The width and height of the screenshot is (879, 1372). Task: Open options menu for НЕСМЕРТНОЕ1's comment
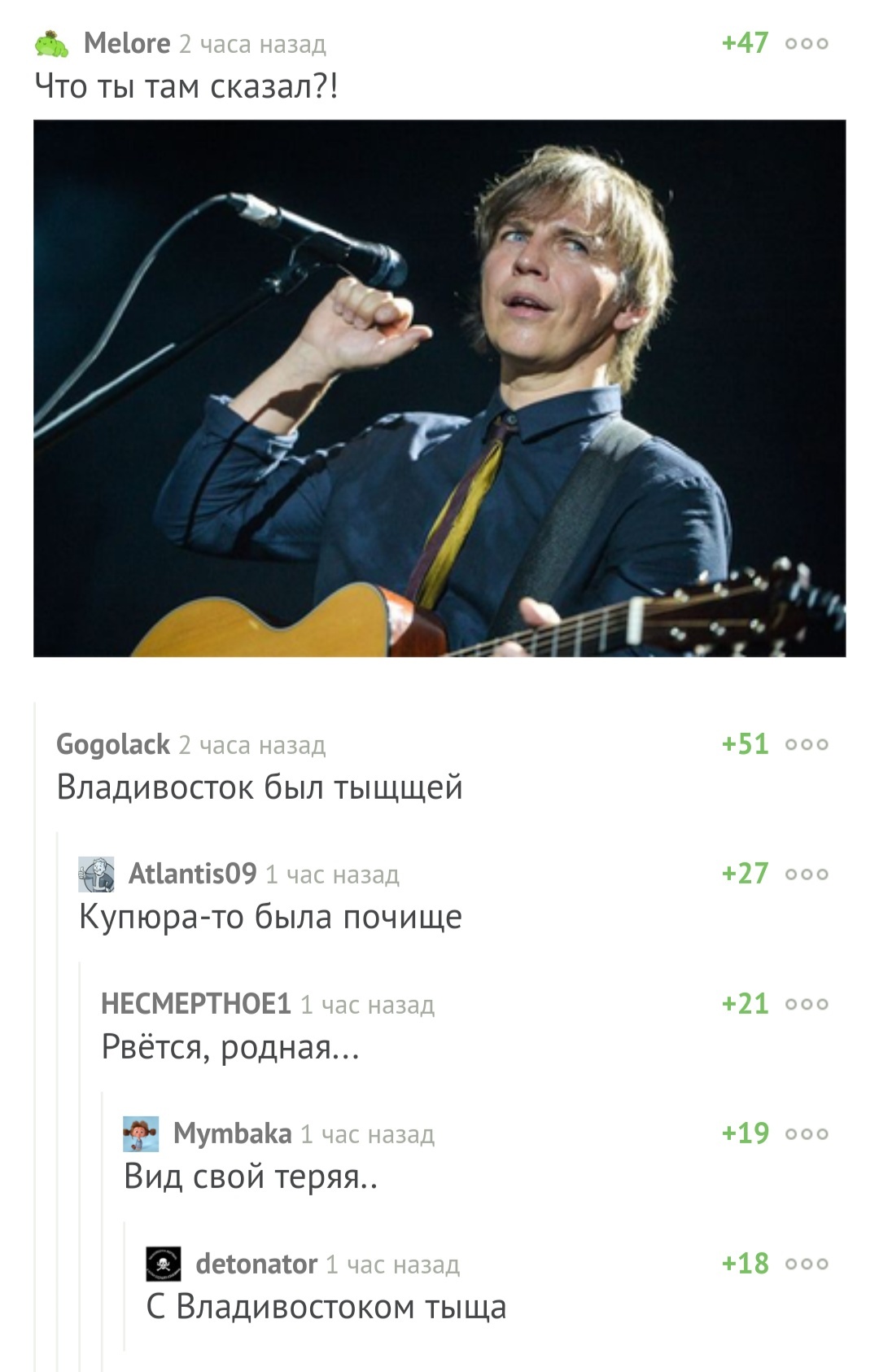[807, 1004]
